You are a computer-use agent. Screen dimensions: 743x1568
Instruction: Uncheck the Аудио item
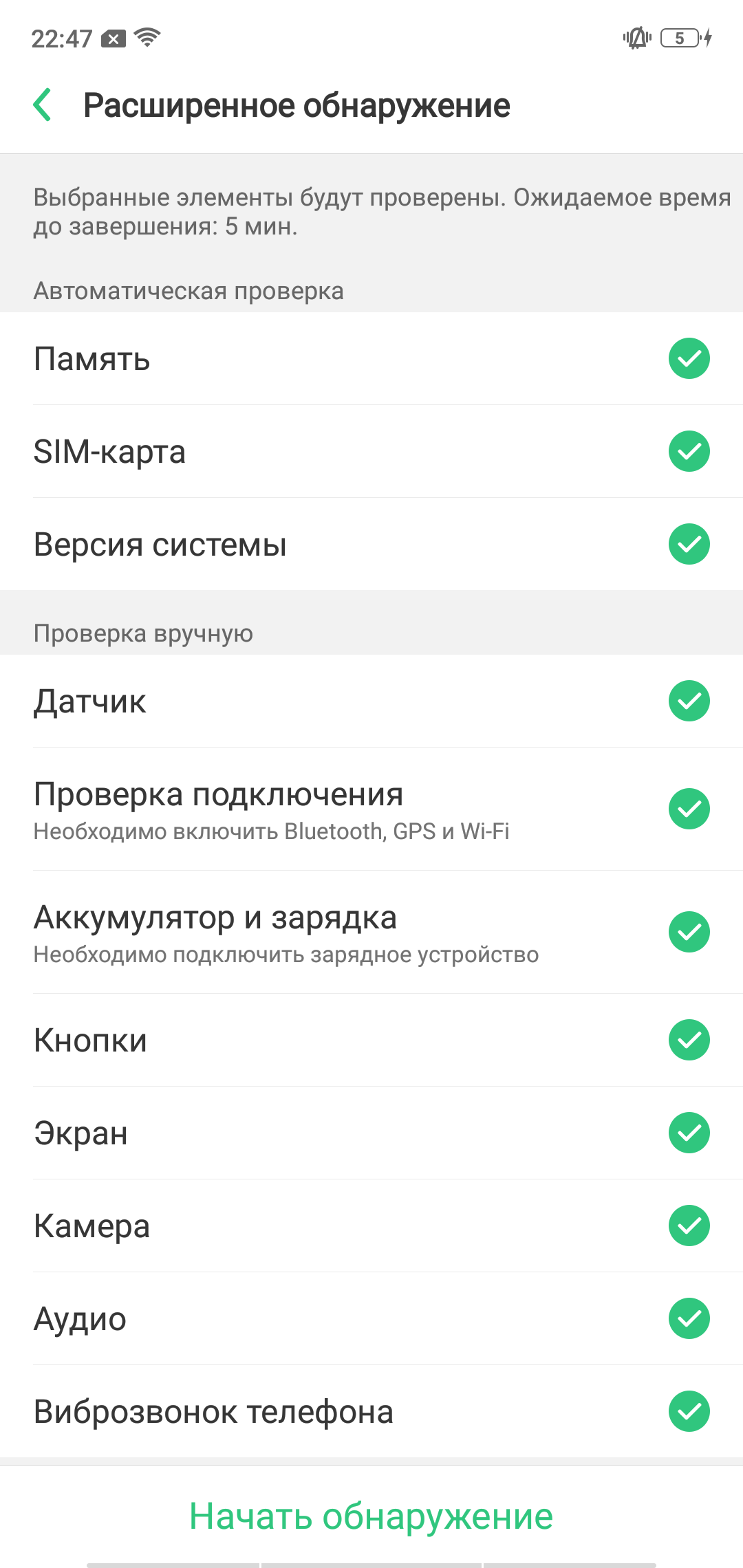click(689, 1318)
